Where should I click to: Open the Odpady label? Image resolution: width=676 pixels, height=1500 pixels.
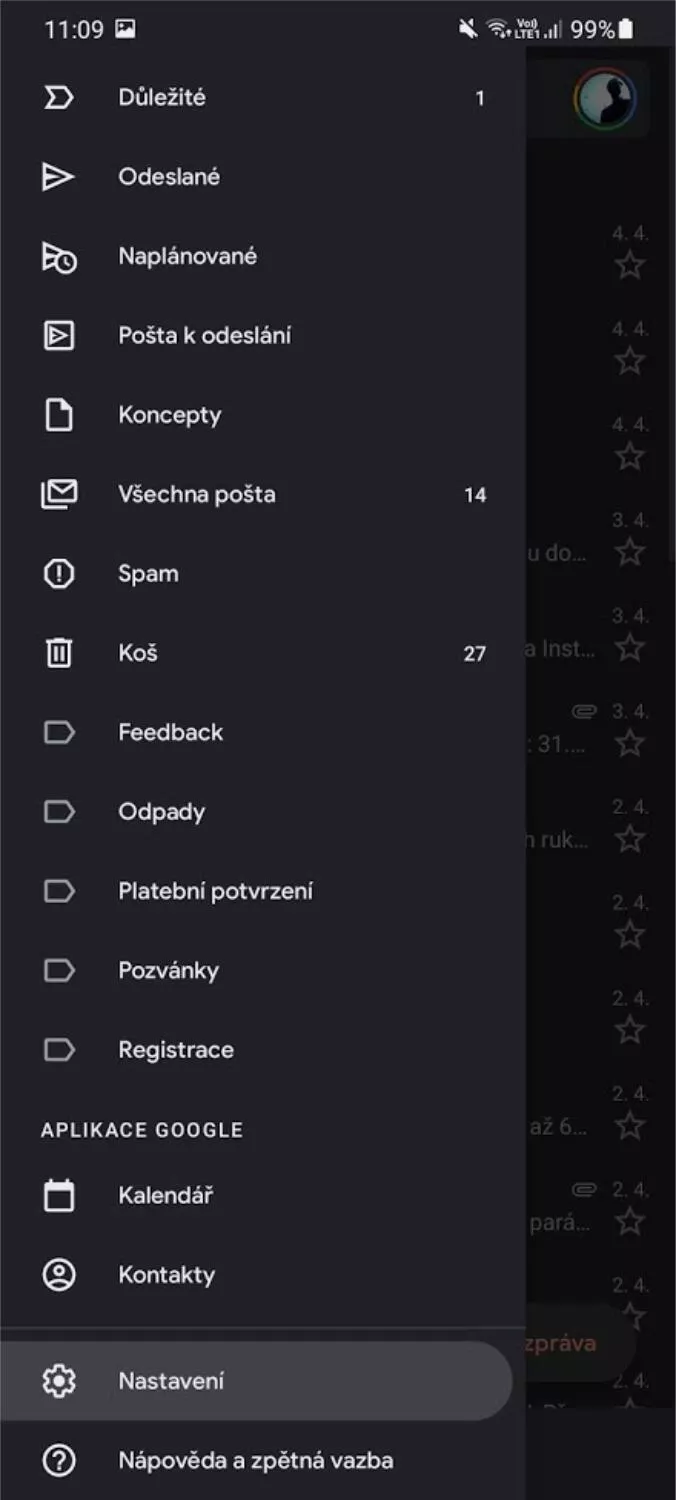pyautogui.click(x=262, y=812)
